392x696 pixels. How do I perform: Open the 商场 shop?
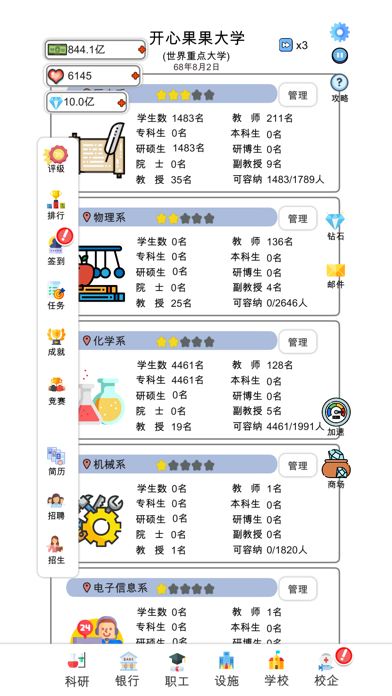pos(336,469)
